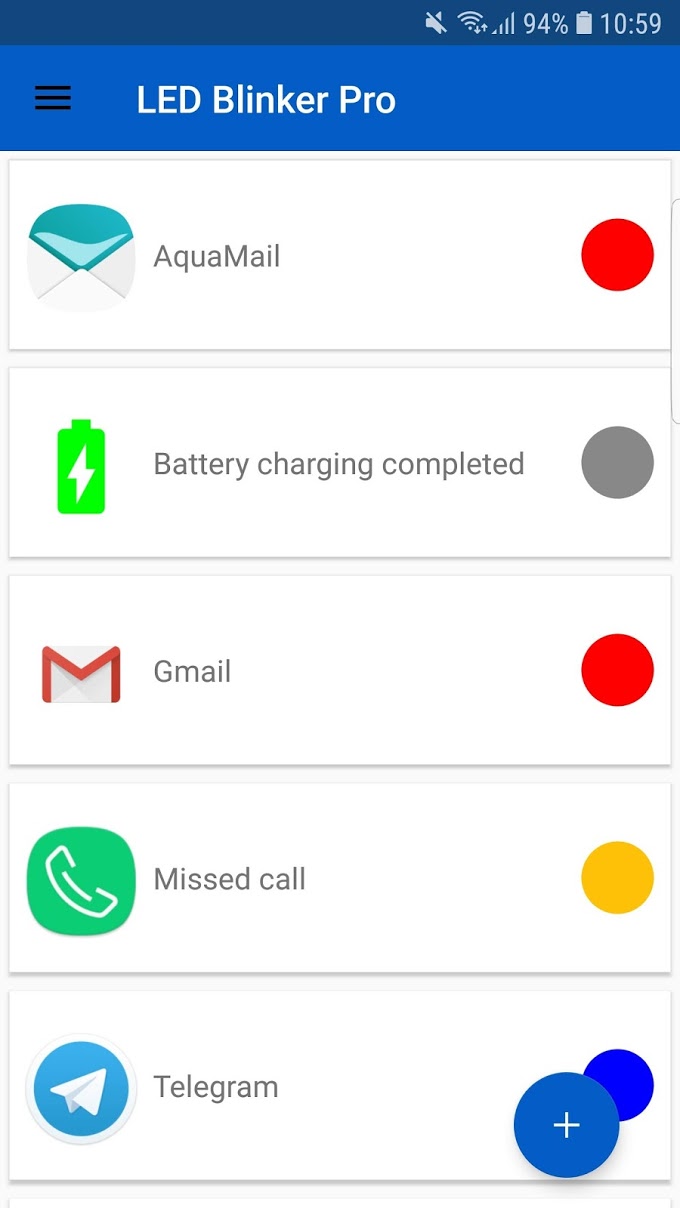
Task: Open the Gmail entry
Action: coord(340,670)
